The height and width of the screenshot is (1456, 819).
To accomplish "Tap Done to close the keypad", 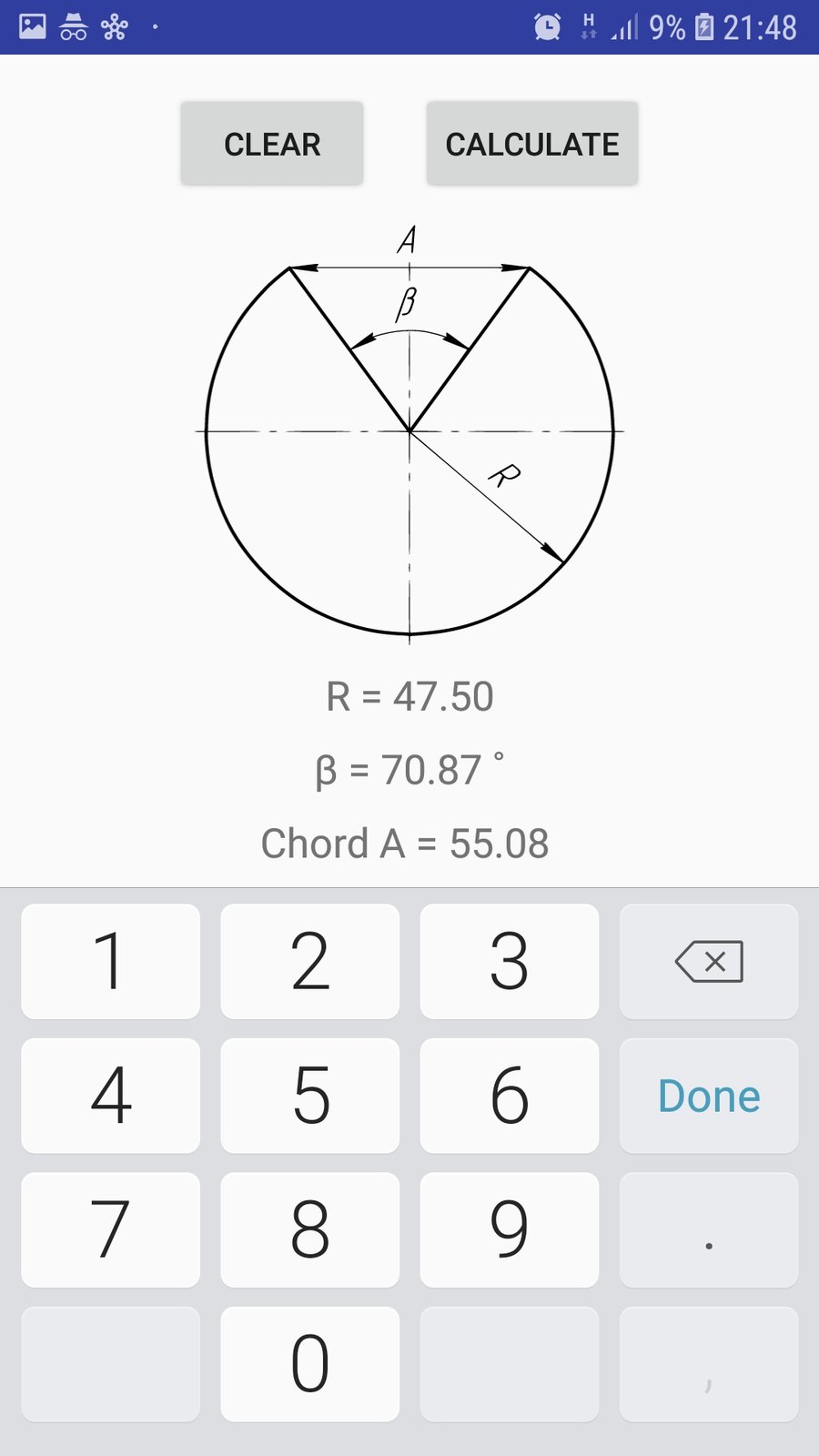I will pos(709,1096).
